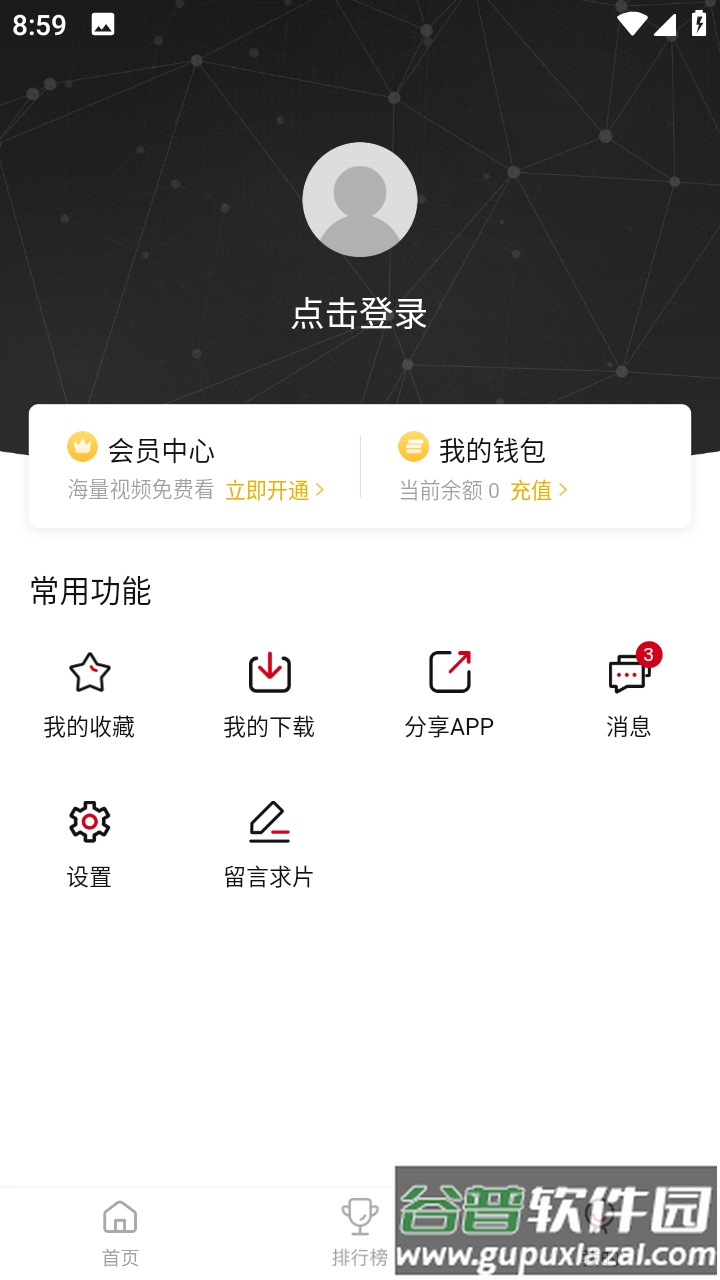Expand the chevron next to 充值

coord(562,491)
